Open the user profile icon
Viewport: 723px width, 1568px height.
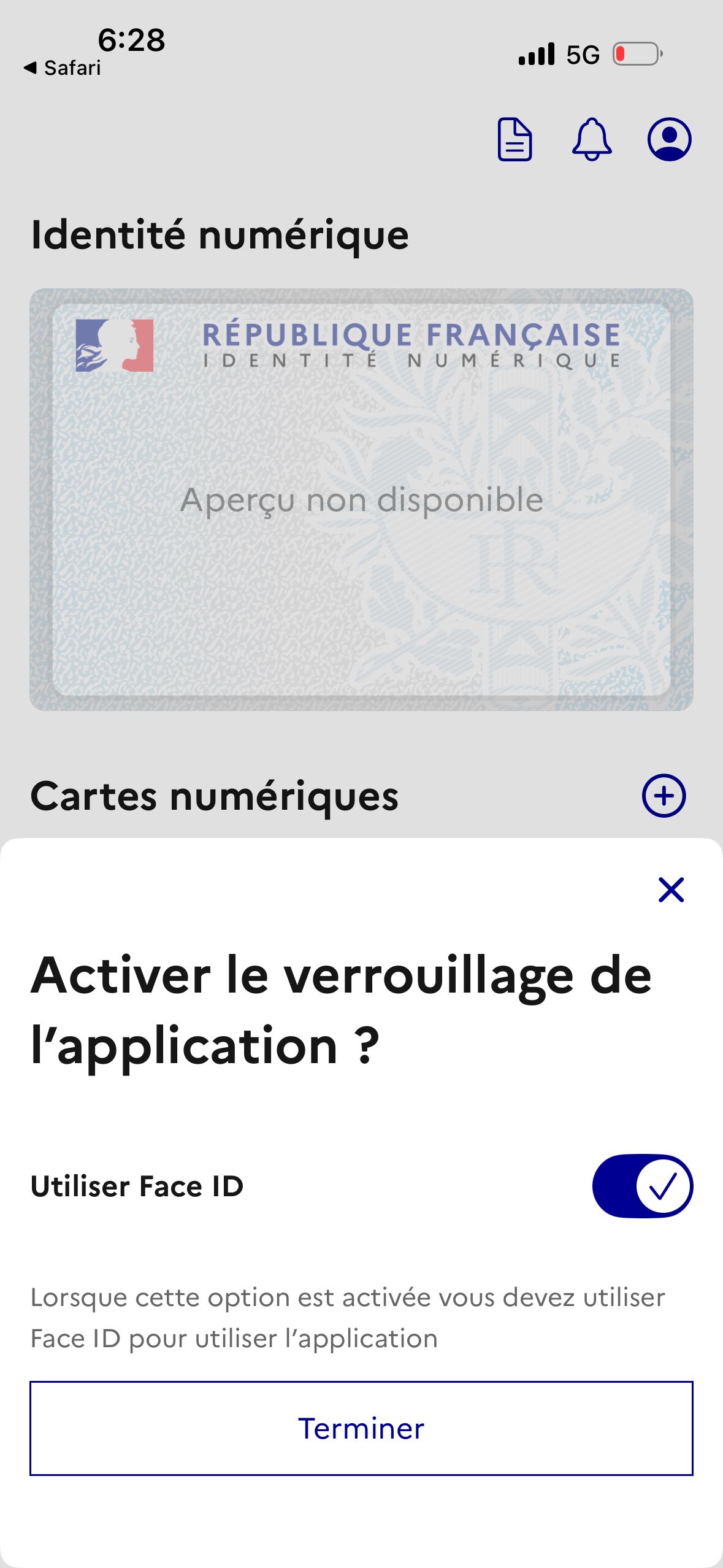pos(669,139)
